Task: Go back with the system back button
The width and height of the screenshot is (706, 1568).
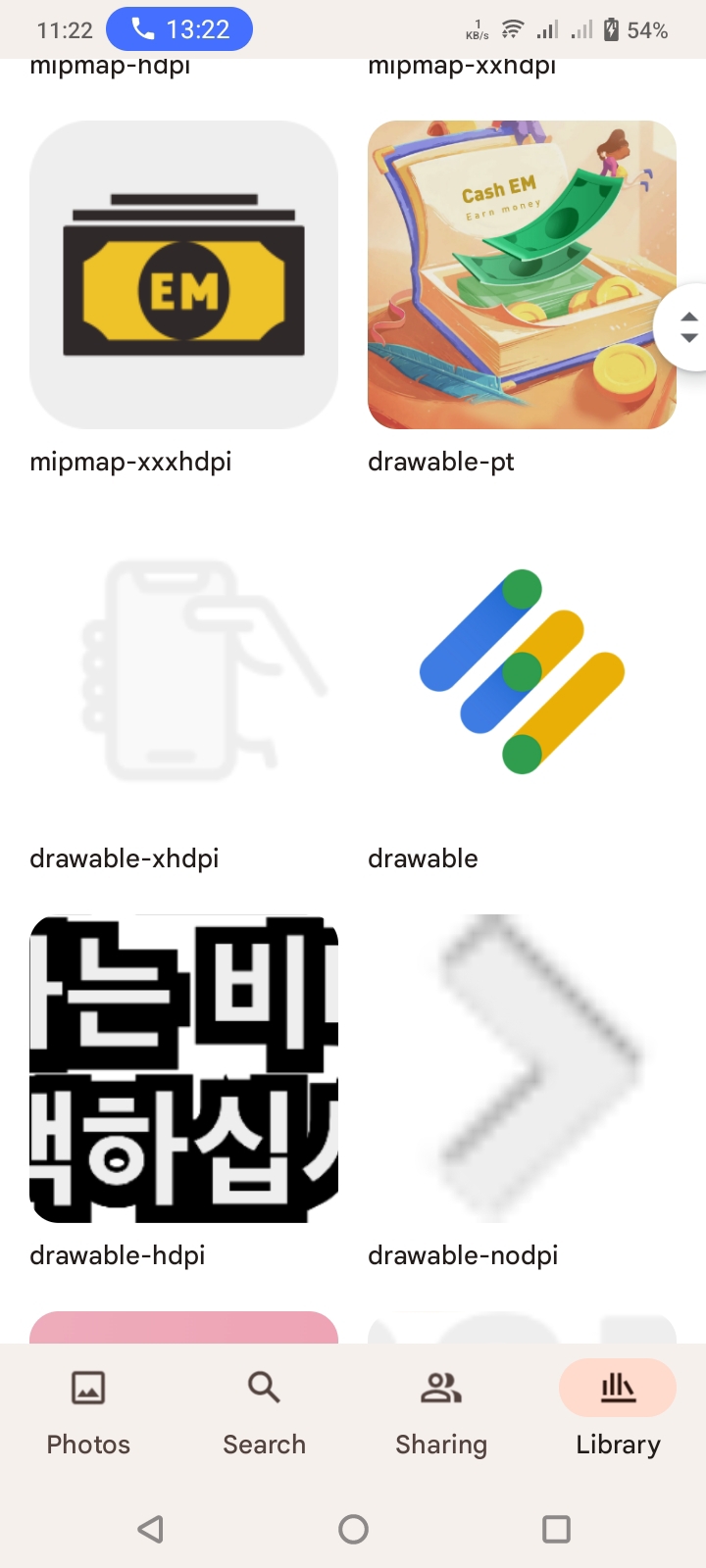Action: pos(150,1529)
